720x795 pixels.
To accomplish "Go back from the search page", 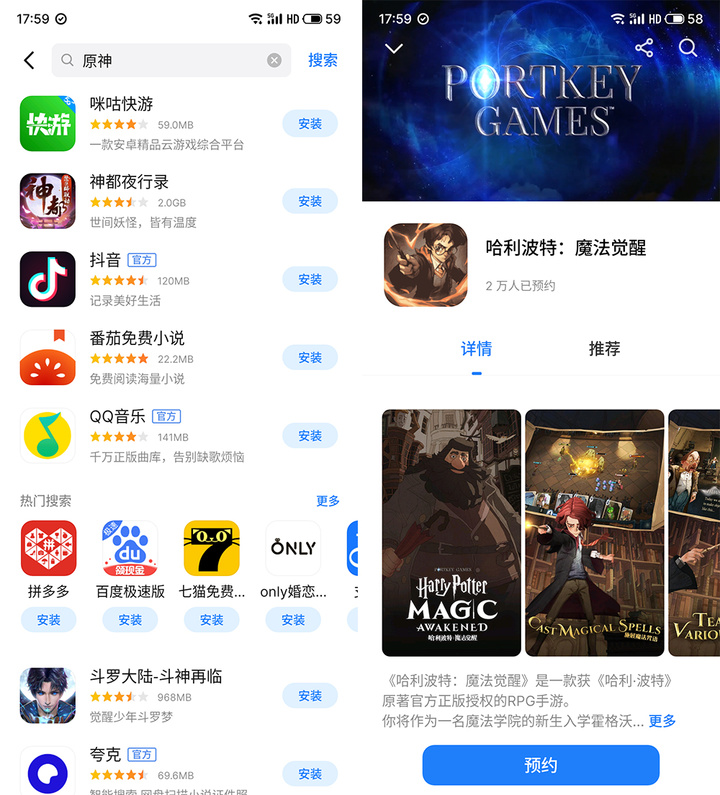I will coord(29,60).
